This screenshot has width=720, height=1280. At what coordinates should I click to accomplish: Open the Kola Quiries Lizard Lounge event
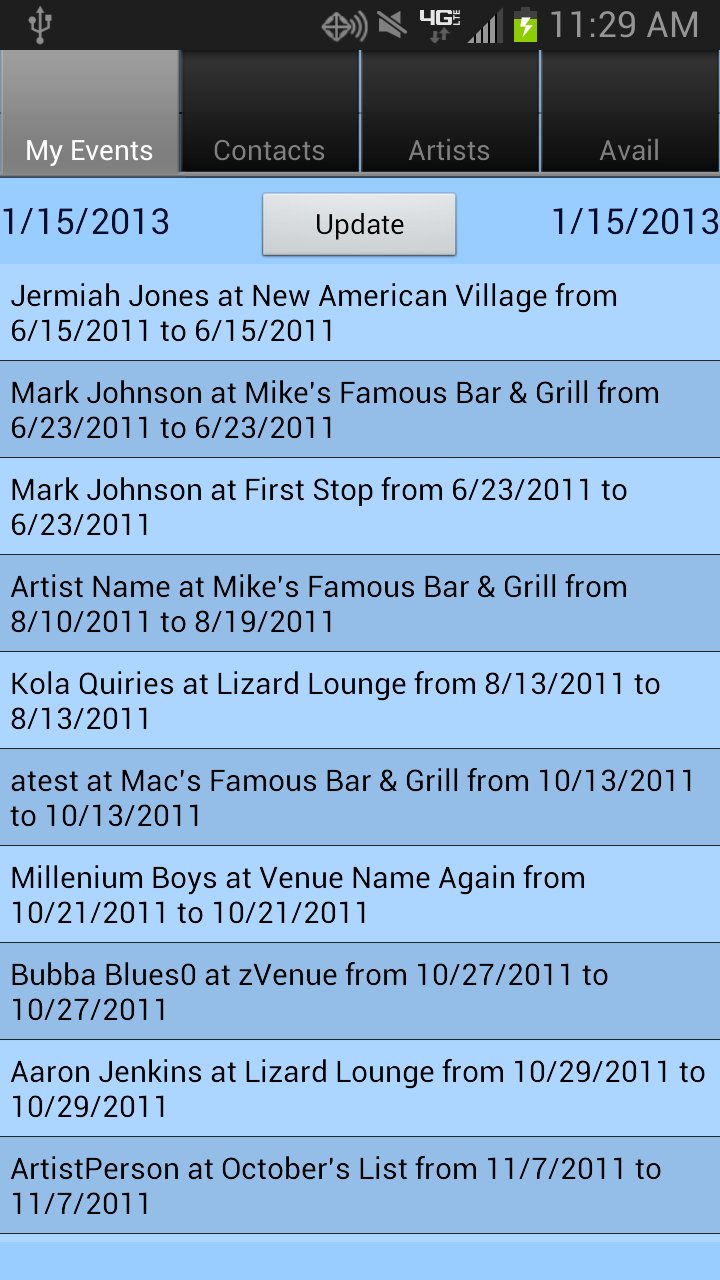(x=360, y=700)
